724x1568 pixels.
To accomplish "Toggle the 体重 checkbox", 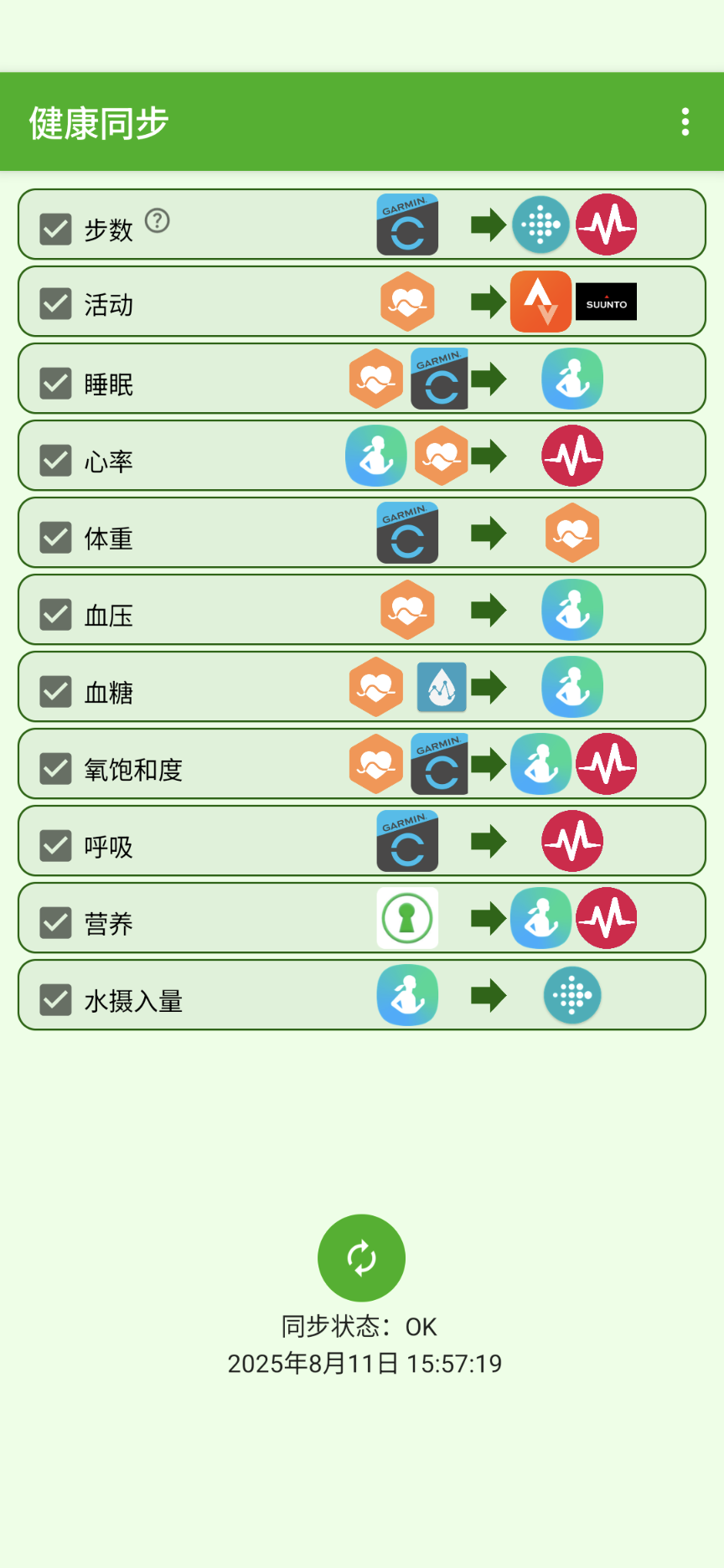I will tap(56, 537).
